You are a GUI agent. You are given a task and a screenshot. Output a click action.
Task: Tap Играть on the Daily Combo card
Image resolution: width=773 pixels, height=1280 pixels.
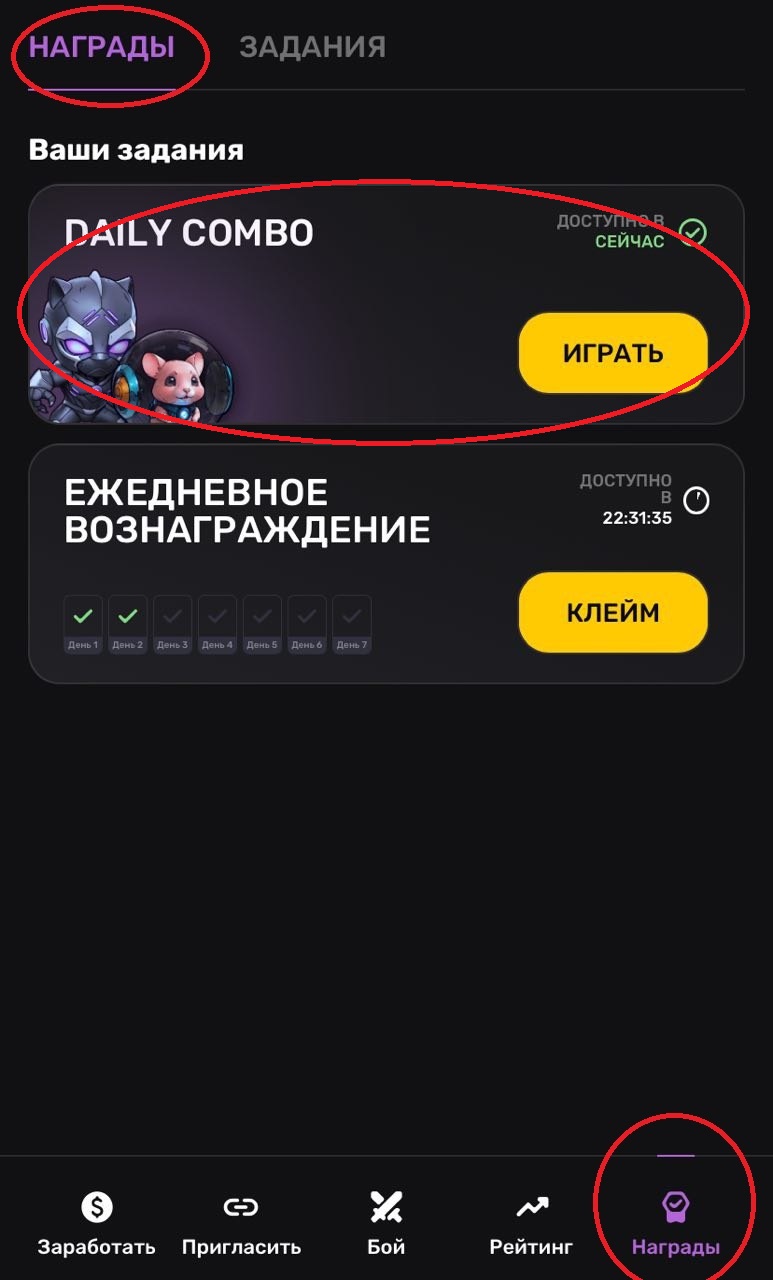[612, 353]
